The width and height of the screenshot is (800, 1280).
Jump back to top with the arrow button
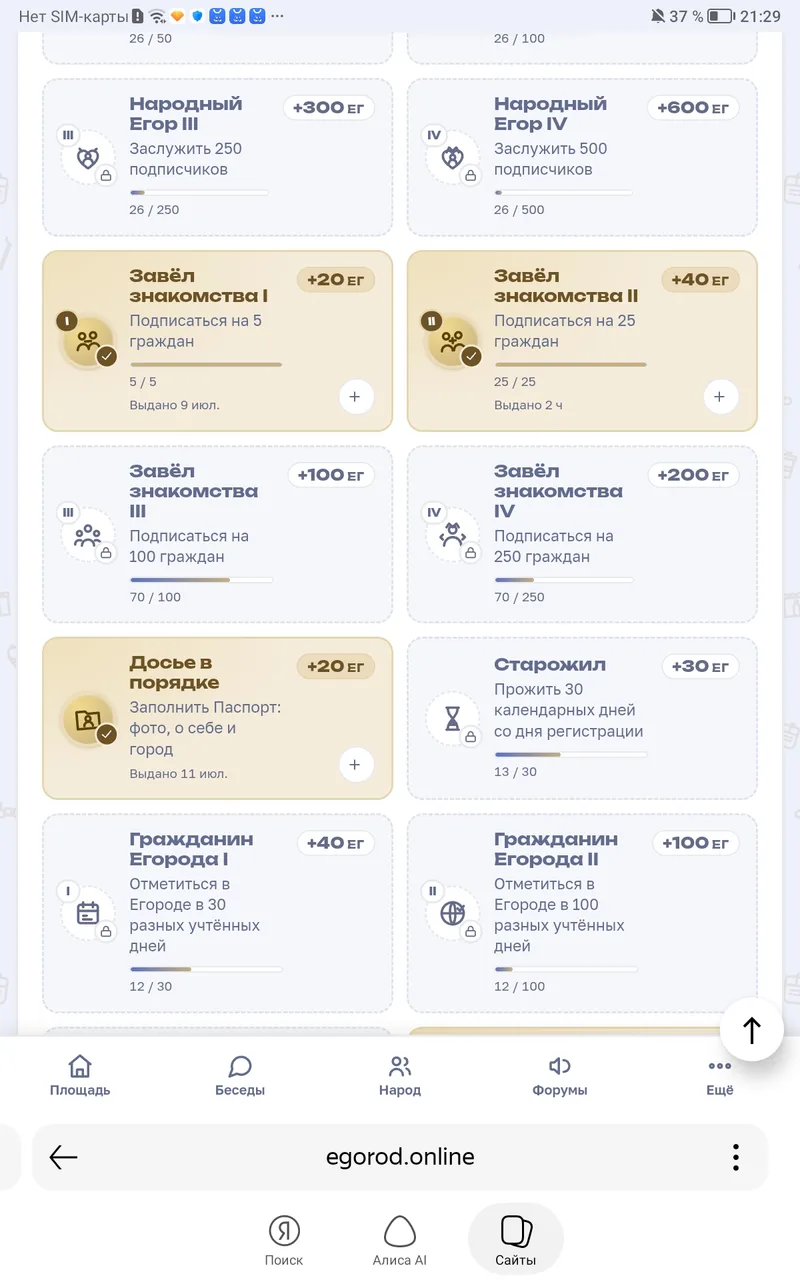click(752, 1030)
